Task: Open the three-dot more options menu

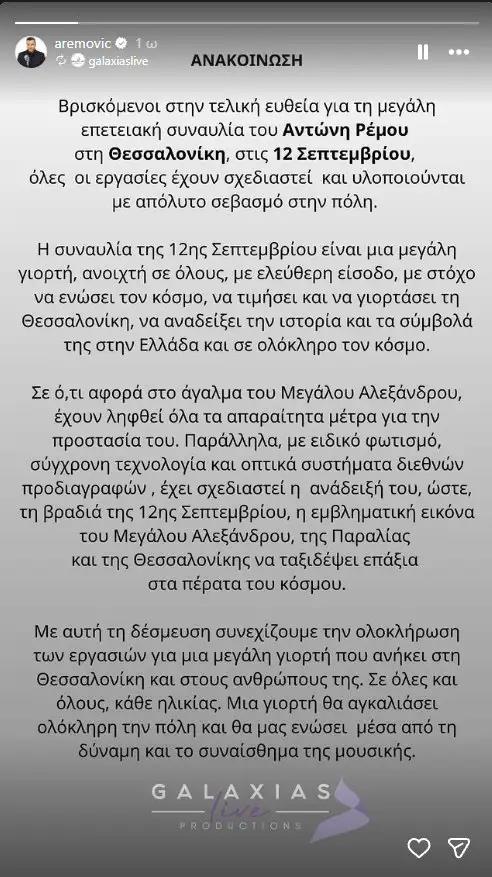Action: [459, 53]
